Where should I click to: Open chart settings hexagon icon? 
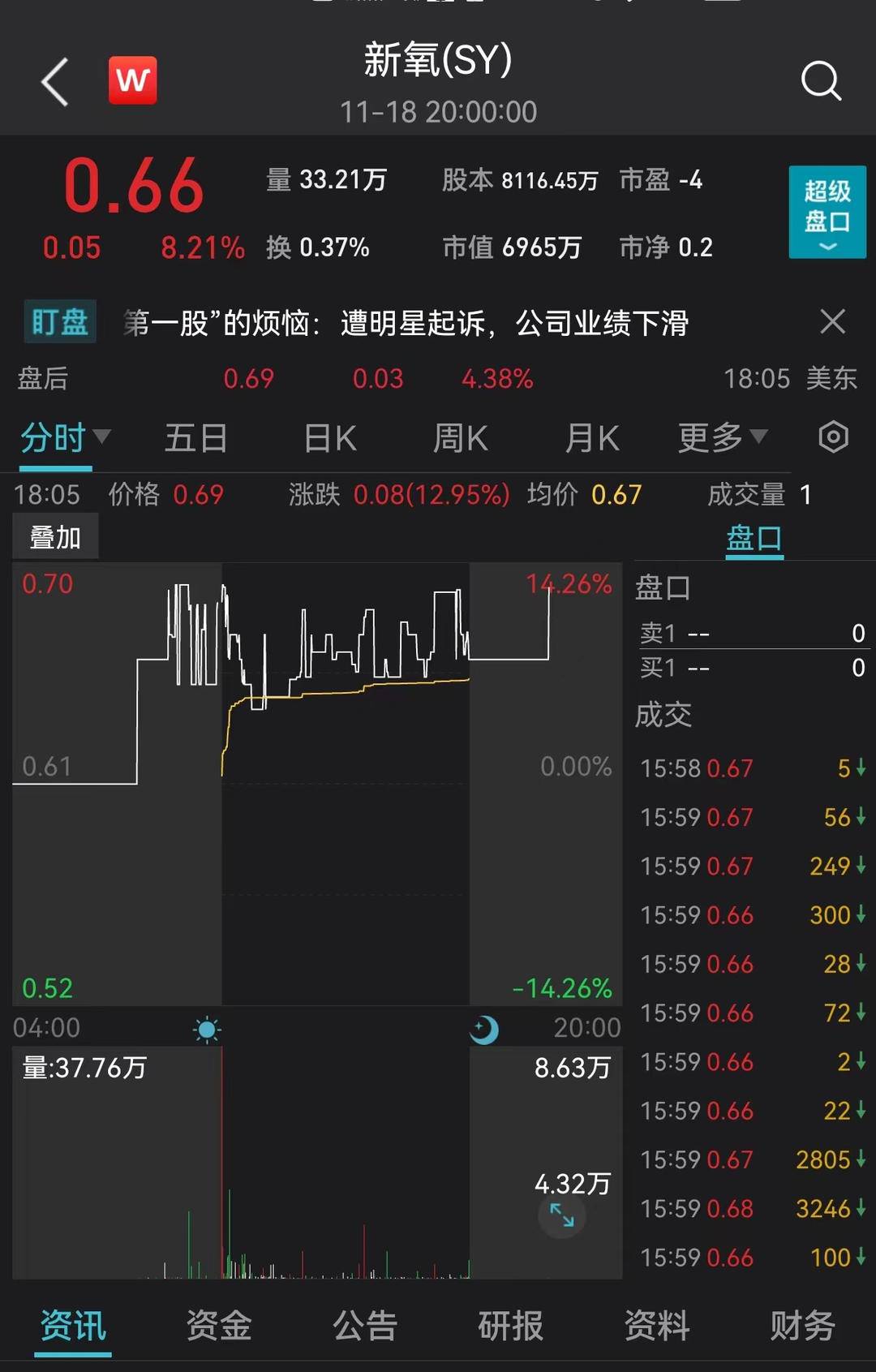833,437
